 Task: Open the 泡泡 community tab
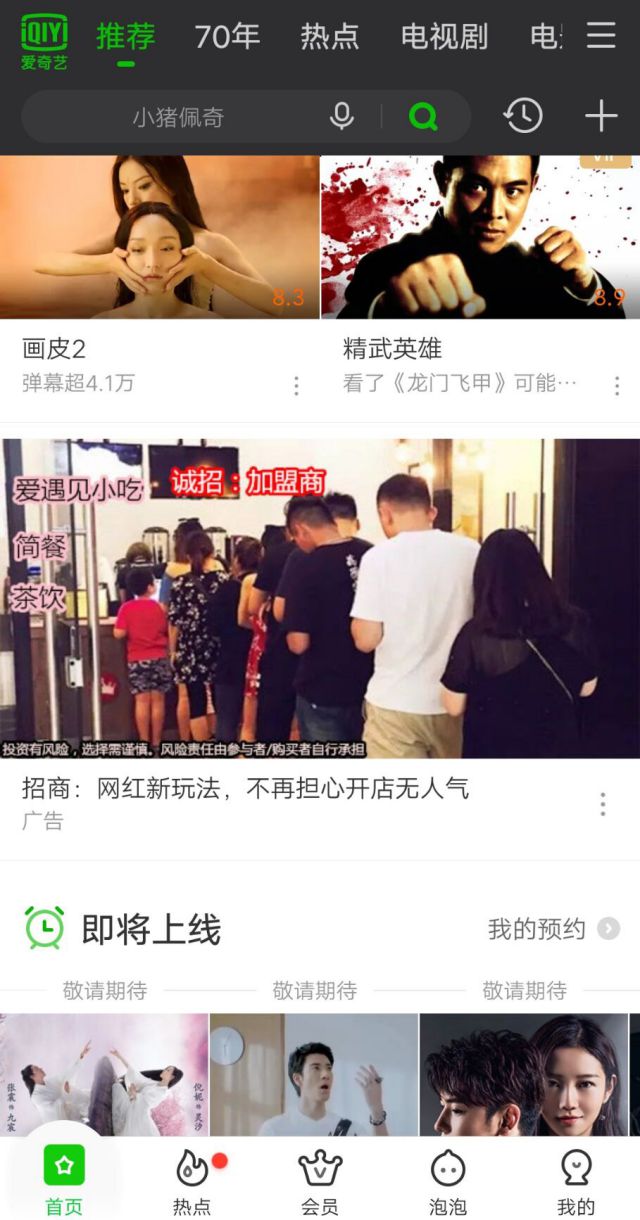click(448, 1180)
